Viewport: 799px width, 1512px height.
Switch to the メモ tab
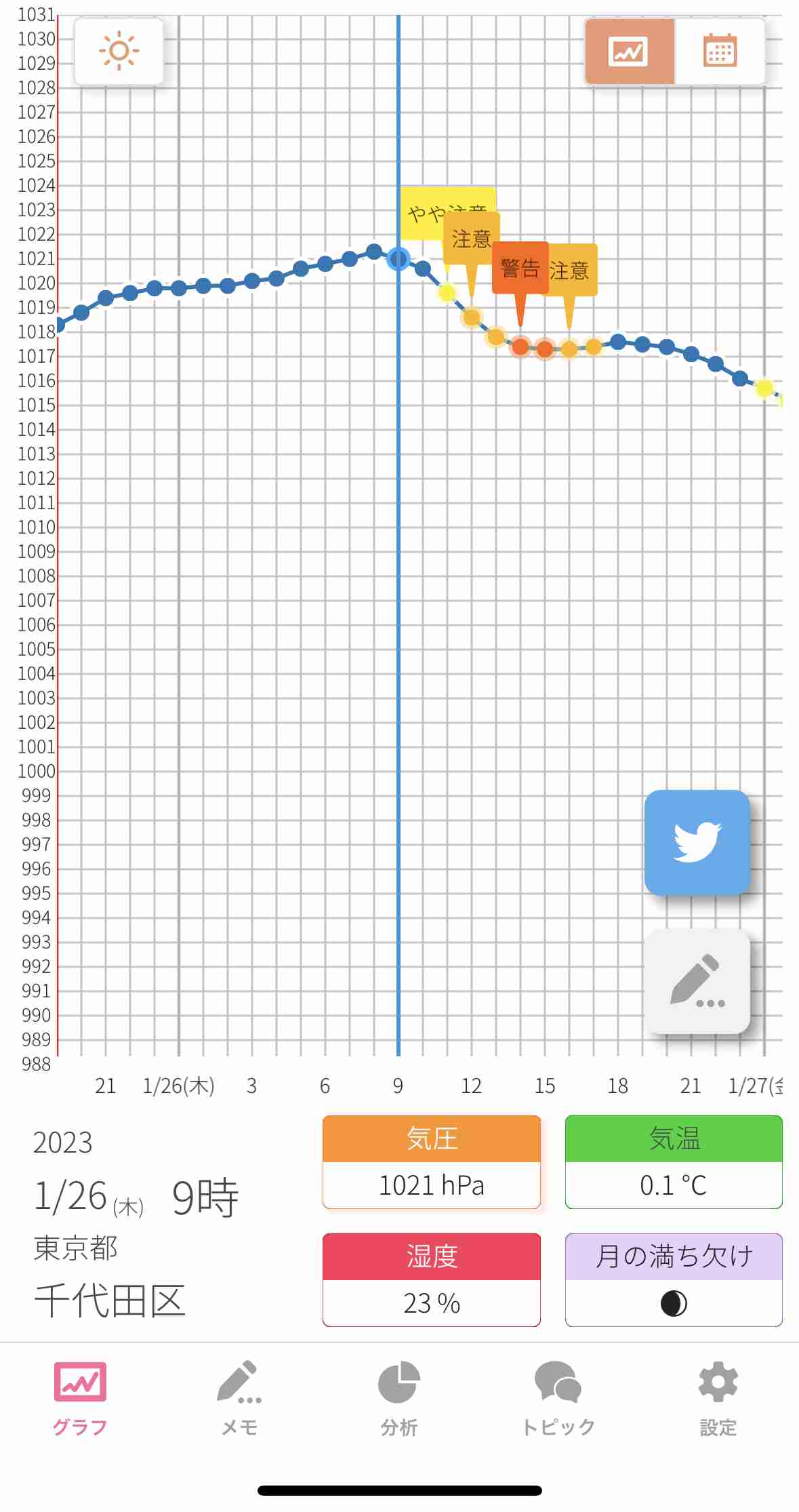(x=239, y=1398)
